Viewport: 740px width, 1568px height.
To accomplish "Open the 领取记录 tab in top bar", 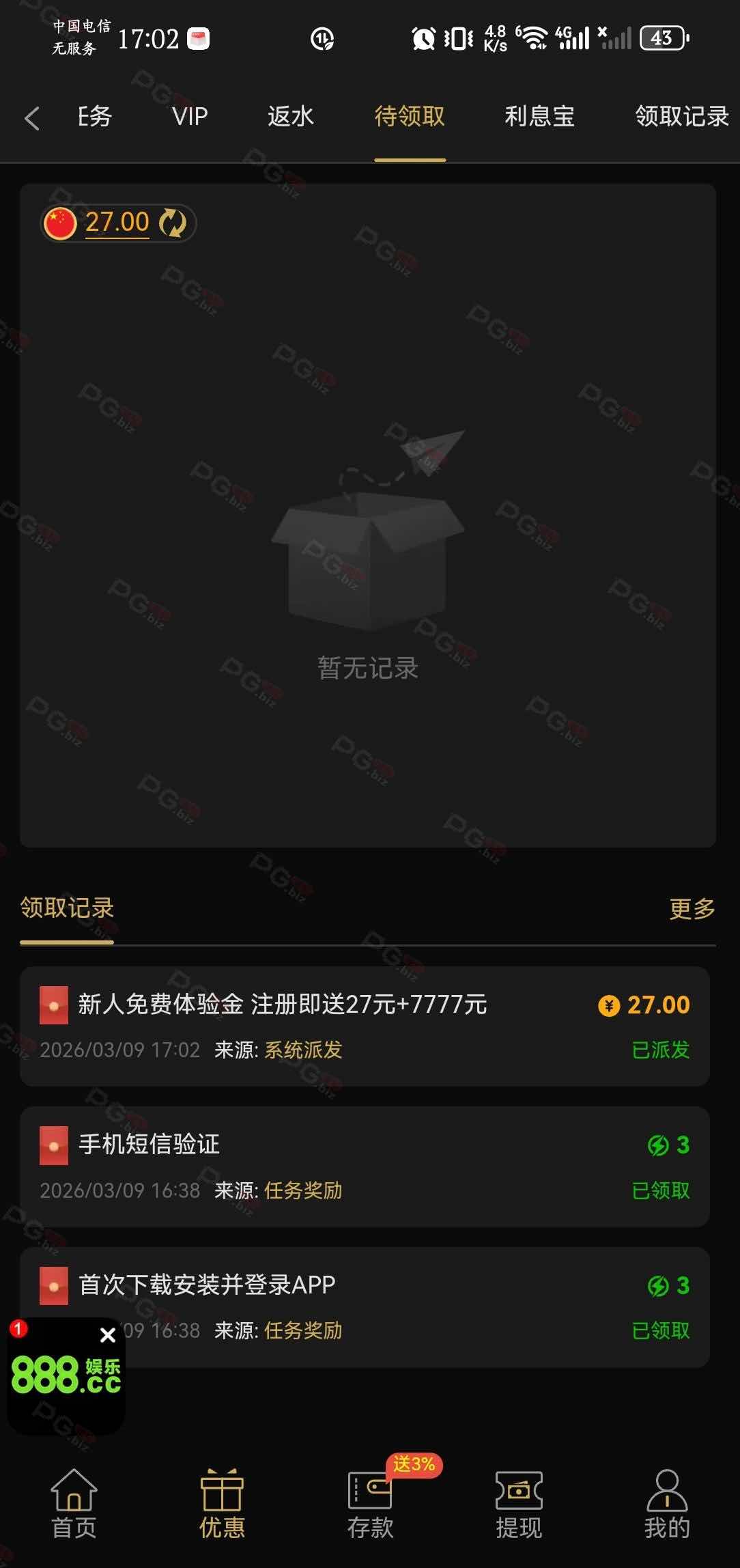I will [681, 117].
